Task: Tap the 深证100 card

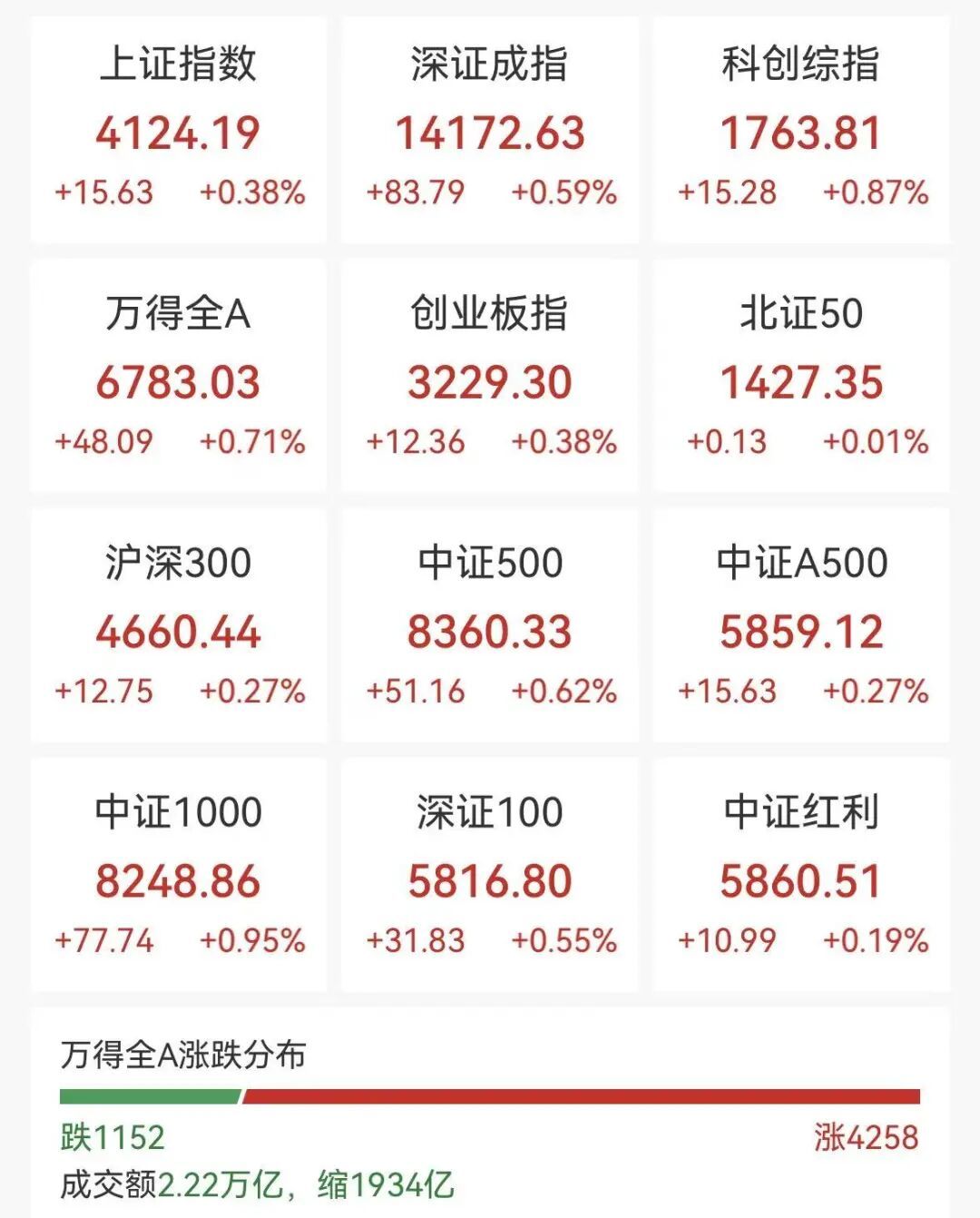Action: [x=490, y=876]
